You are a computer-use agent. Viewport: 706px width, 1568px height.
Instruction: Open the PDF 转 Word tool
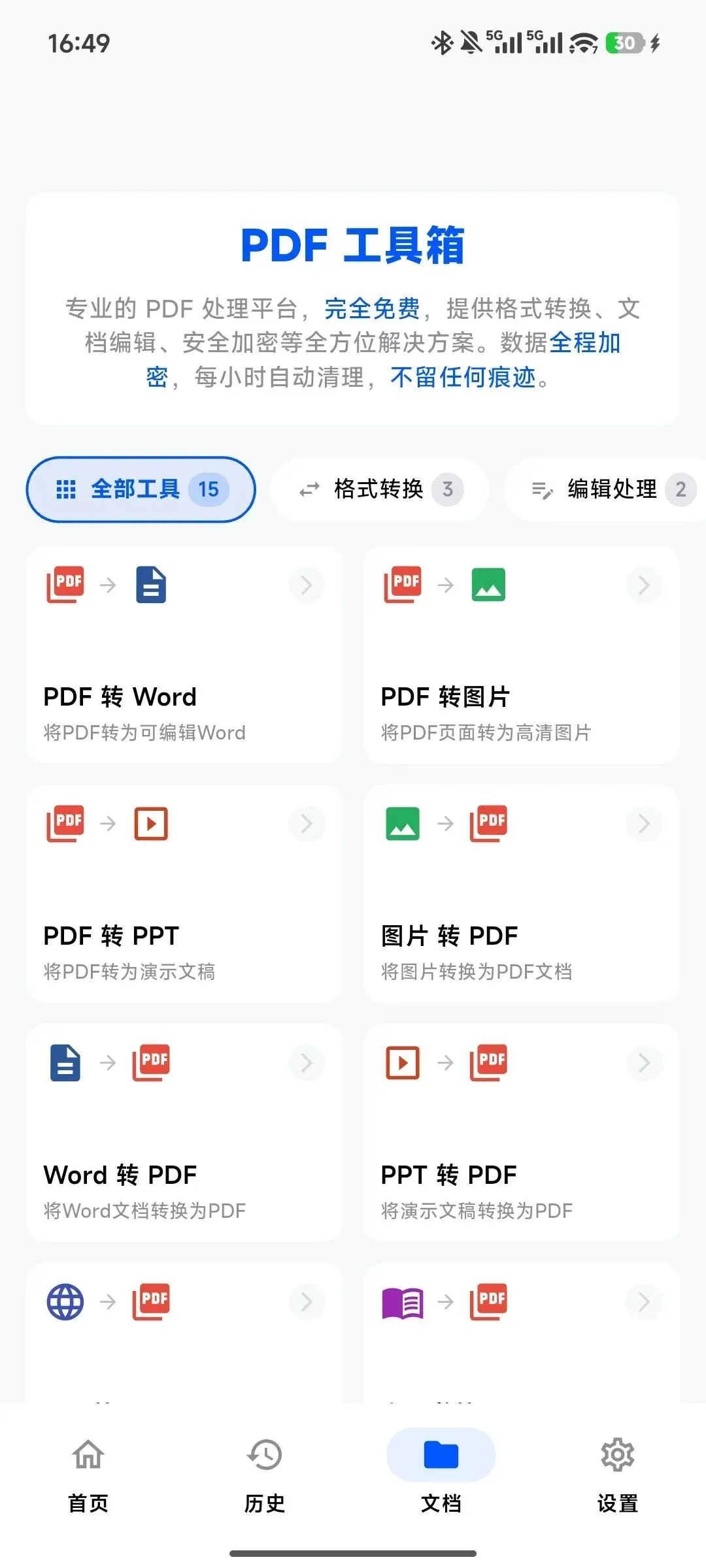(184, 655)
